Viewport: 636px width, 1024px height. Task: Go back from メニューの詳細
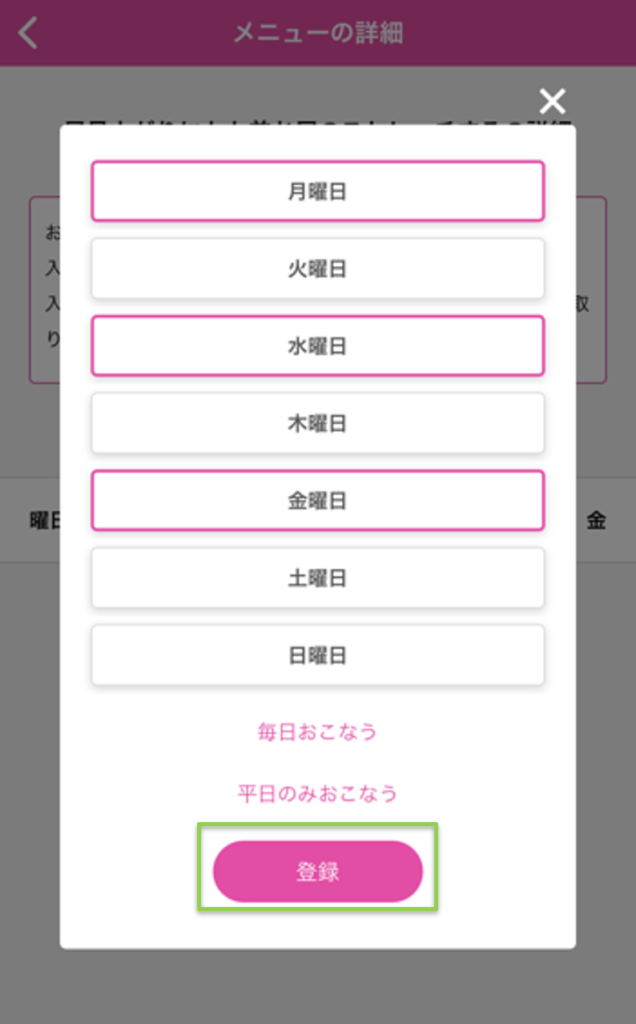(28, 33)
